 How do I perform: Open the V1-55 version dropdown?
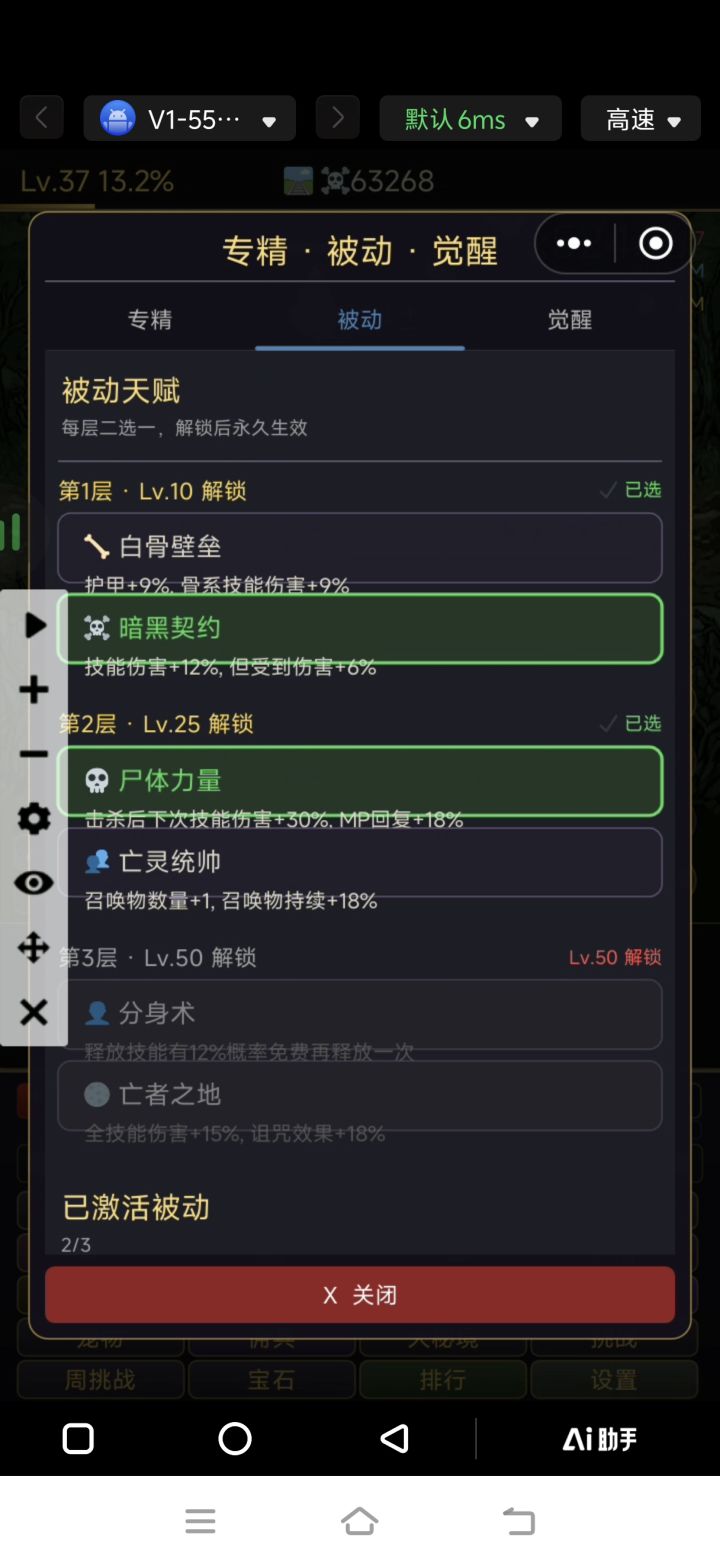pyautogui.click(x=188, y=119)
